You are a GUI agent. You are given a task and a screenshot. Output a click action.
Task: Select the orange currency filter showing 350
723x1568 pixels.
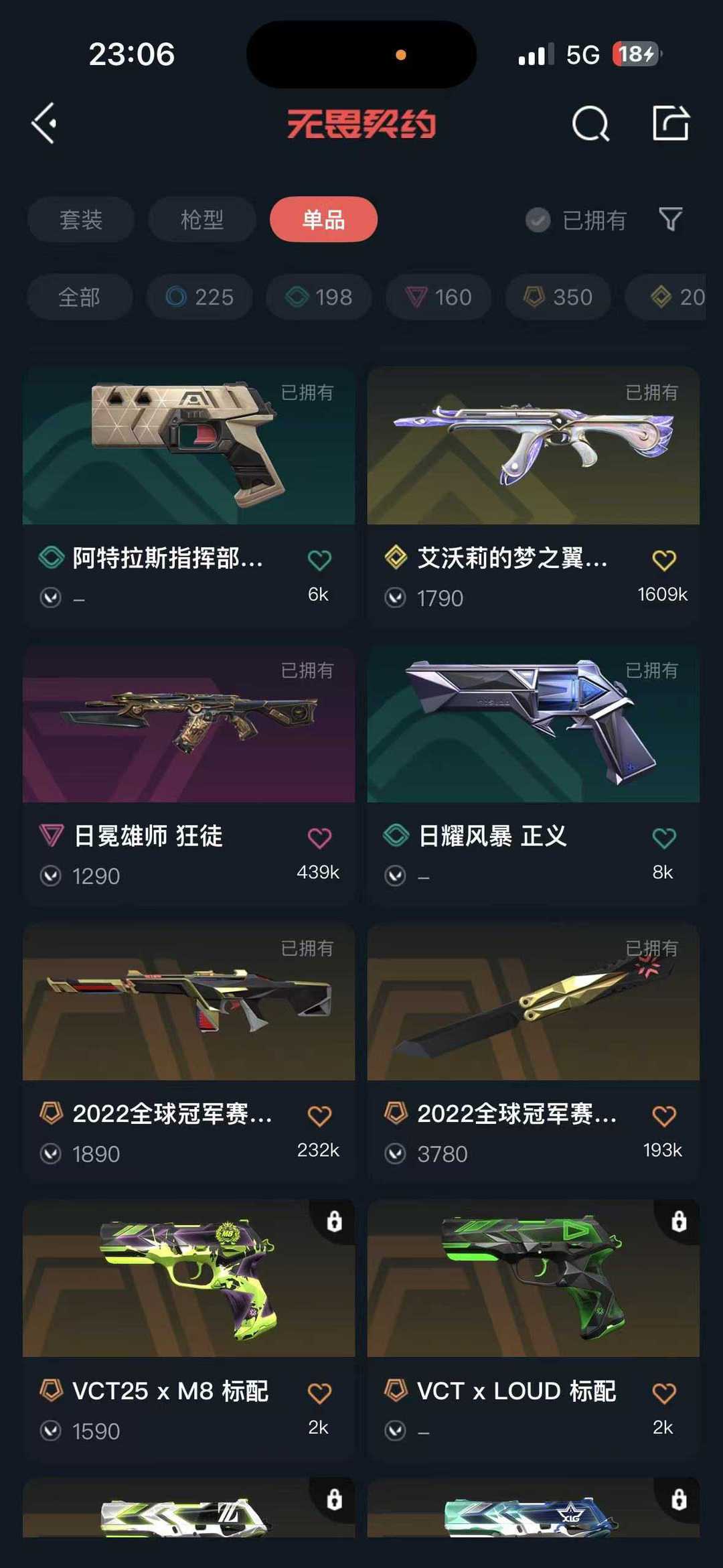[557, 297]
